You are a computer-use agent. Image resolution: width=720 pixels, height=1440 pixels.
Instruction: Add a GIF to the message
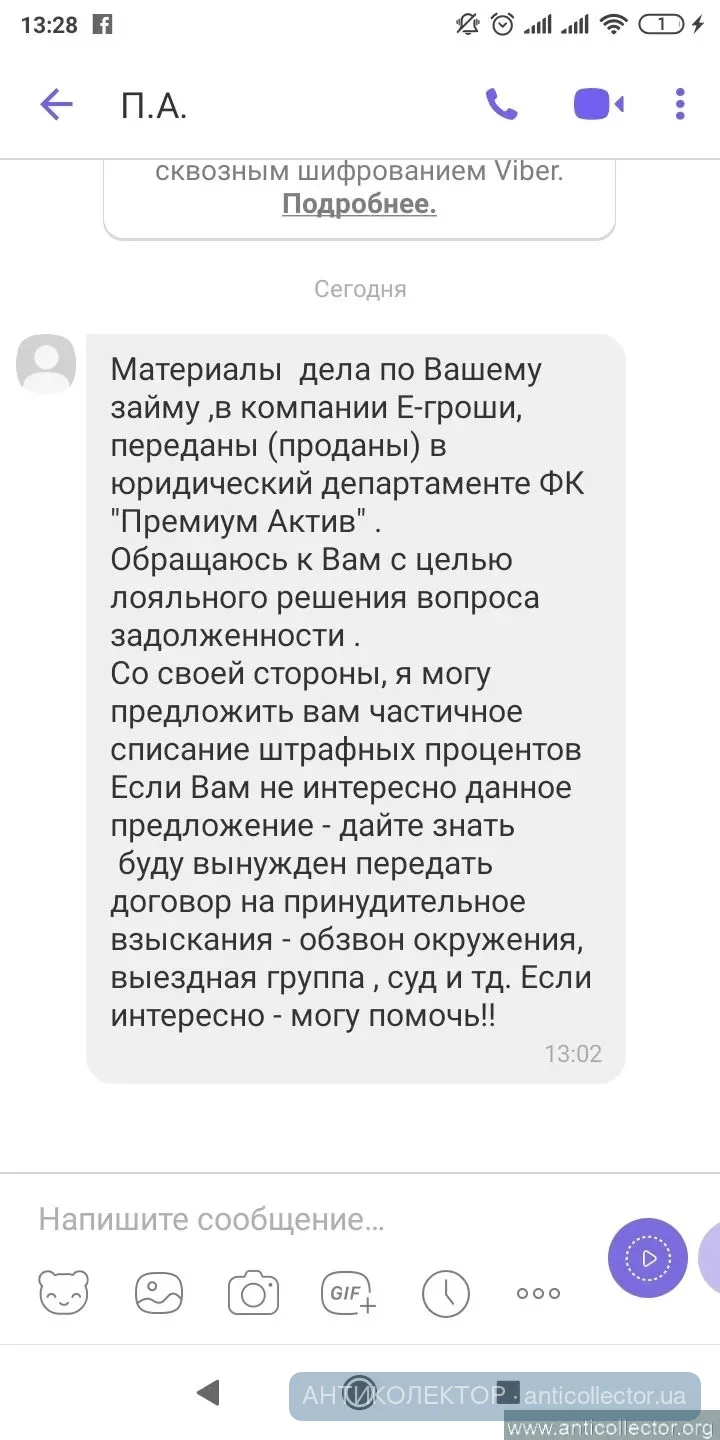click(348, 1293)
